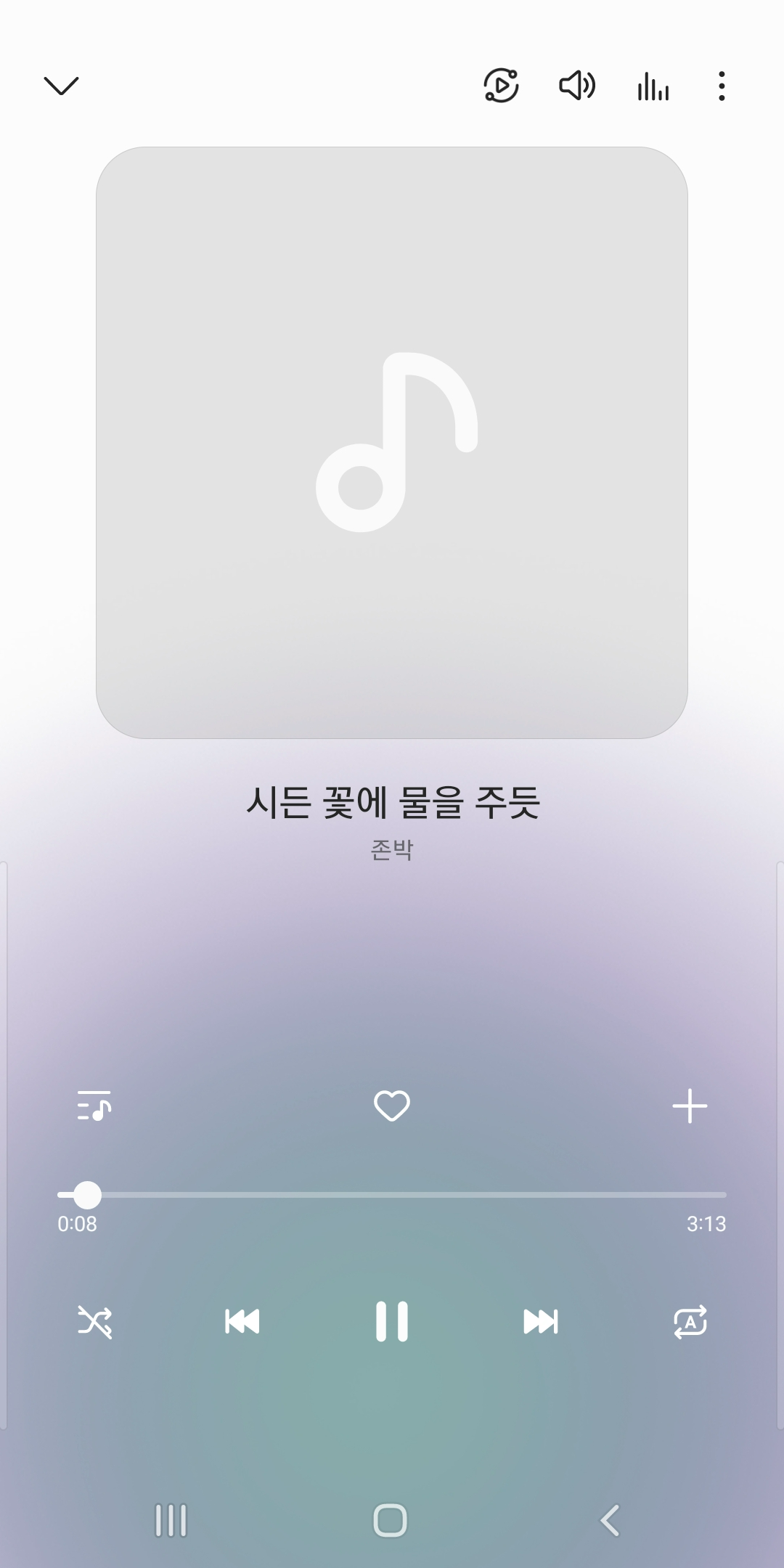
Task: Skip to the next track
Action: 541,1321
